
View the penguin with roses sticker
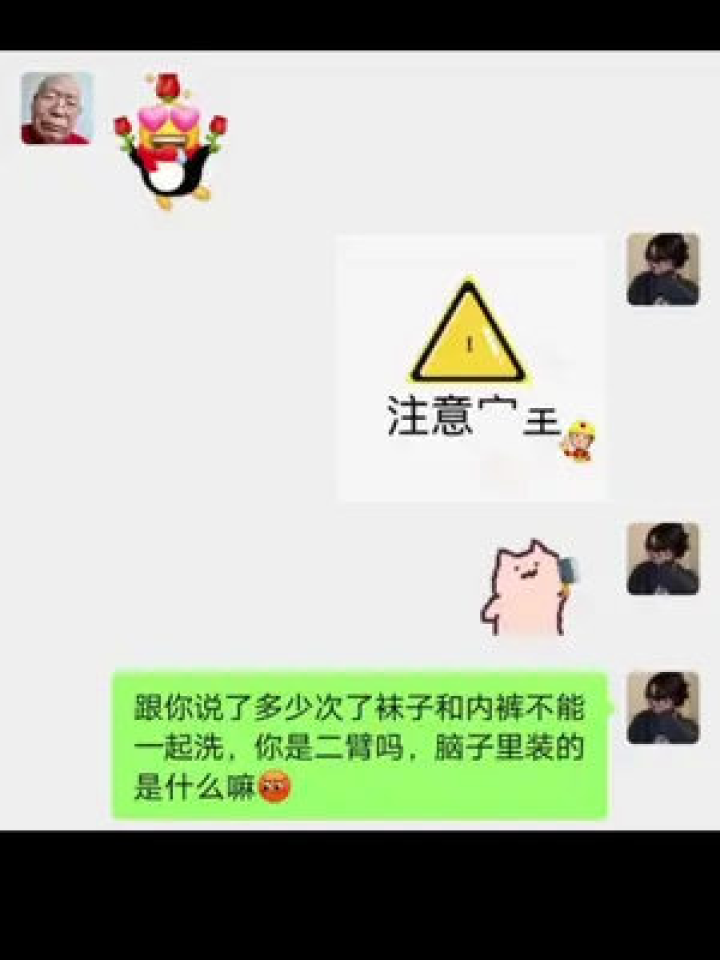170,143
